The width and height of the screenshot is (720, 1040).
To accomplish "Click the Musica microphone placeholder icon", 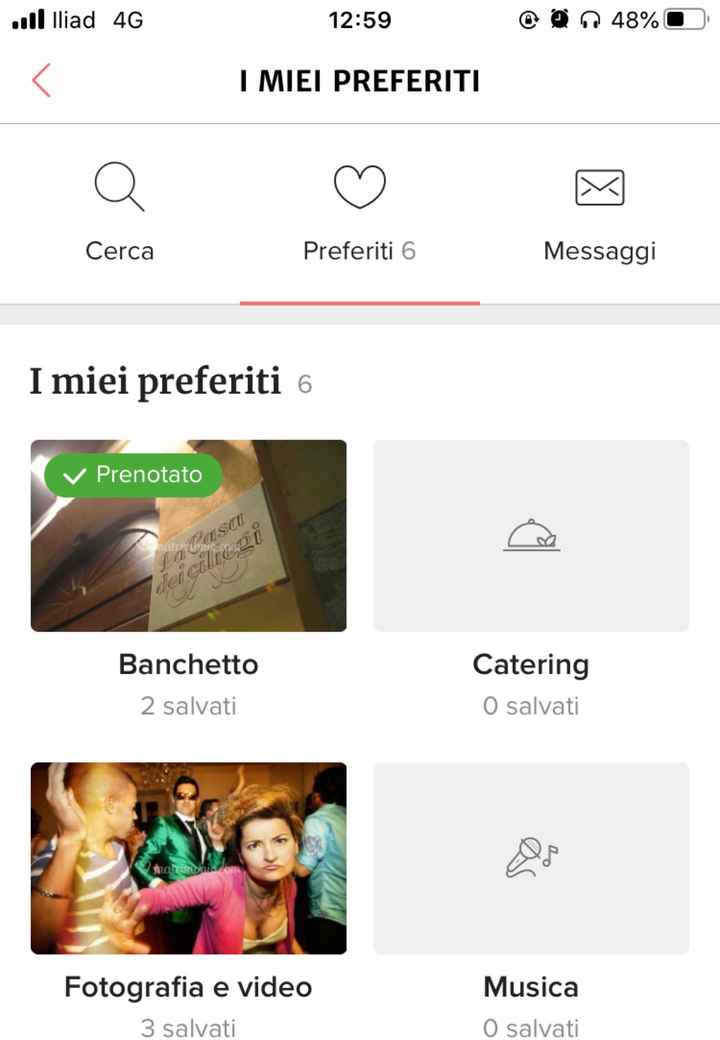I will (531, 858).
